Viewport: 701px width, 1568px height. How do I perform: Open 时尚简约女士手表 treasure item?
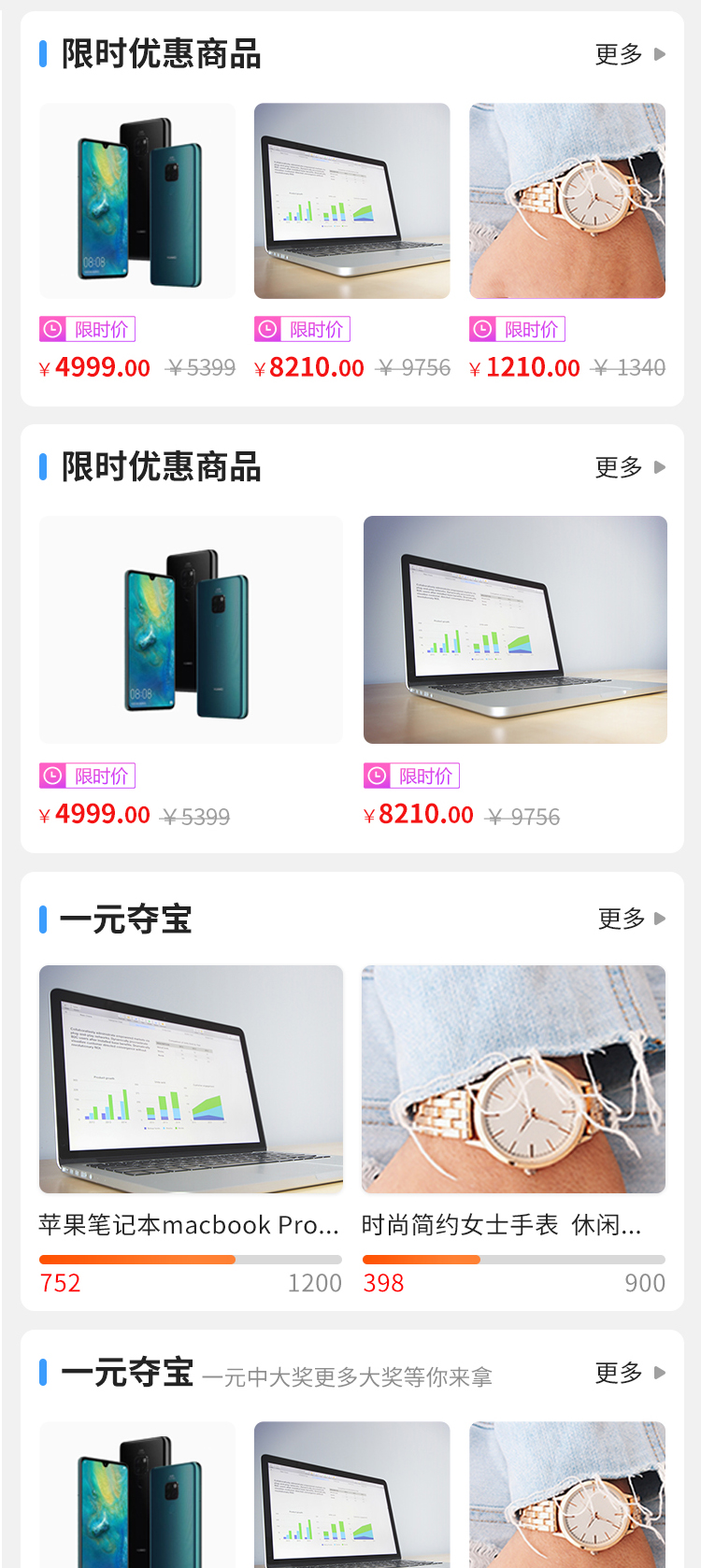coord(513,1079)
